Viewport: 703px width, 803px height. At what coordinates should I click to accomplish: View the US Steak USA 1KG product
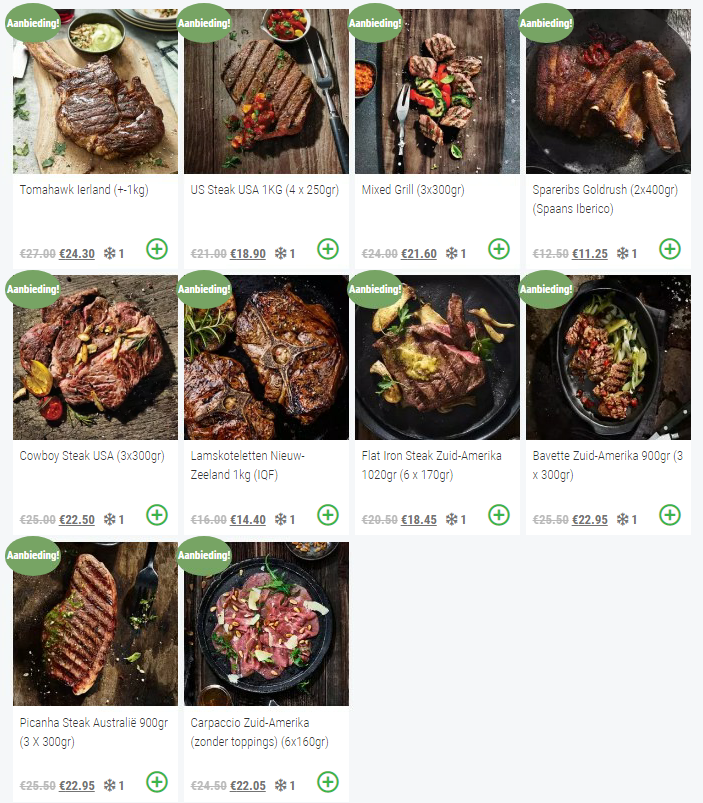266,95
